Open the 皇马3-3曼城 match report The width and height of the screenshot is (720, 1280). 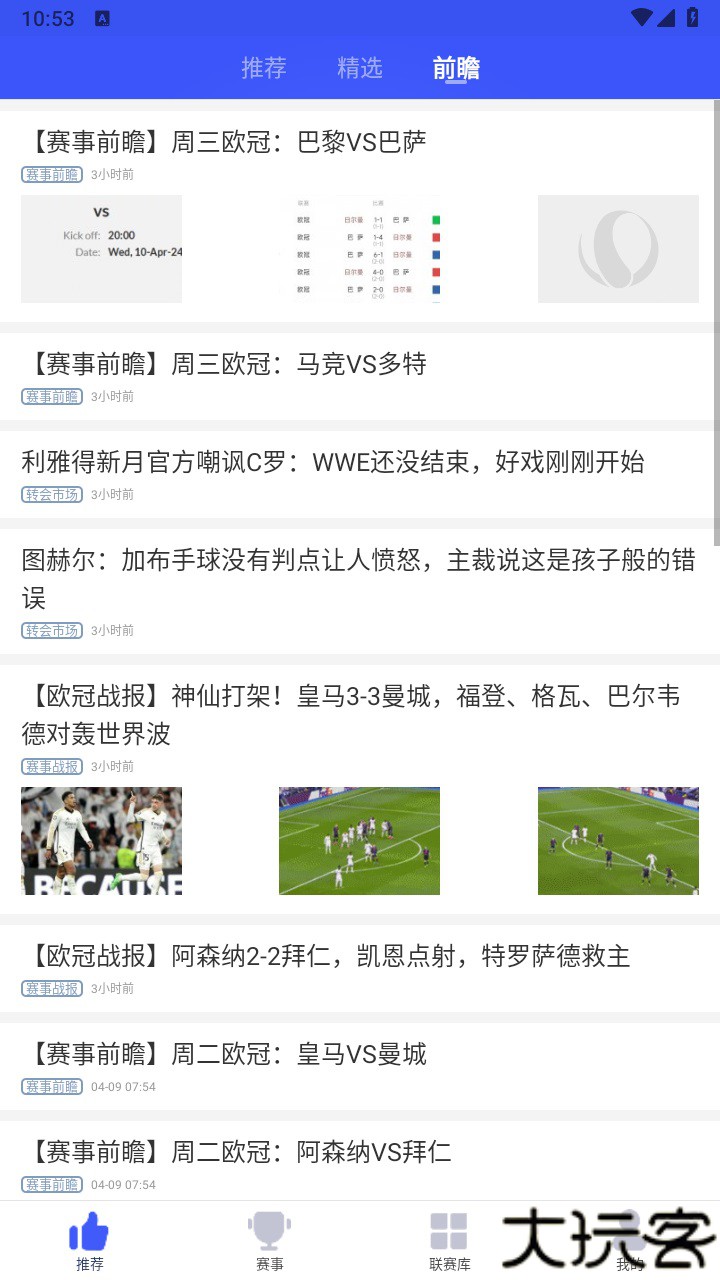(350, 714)
